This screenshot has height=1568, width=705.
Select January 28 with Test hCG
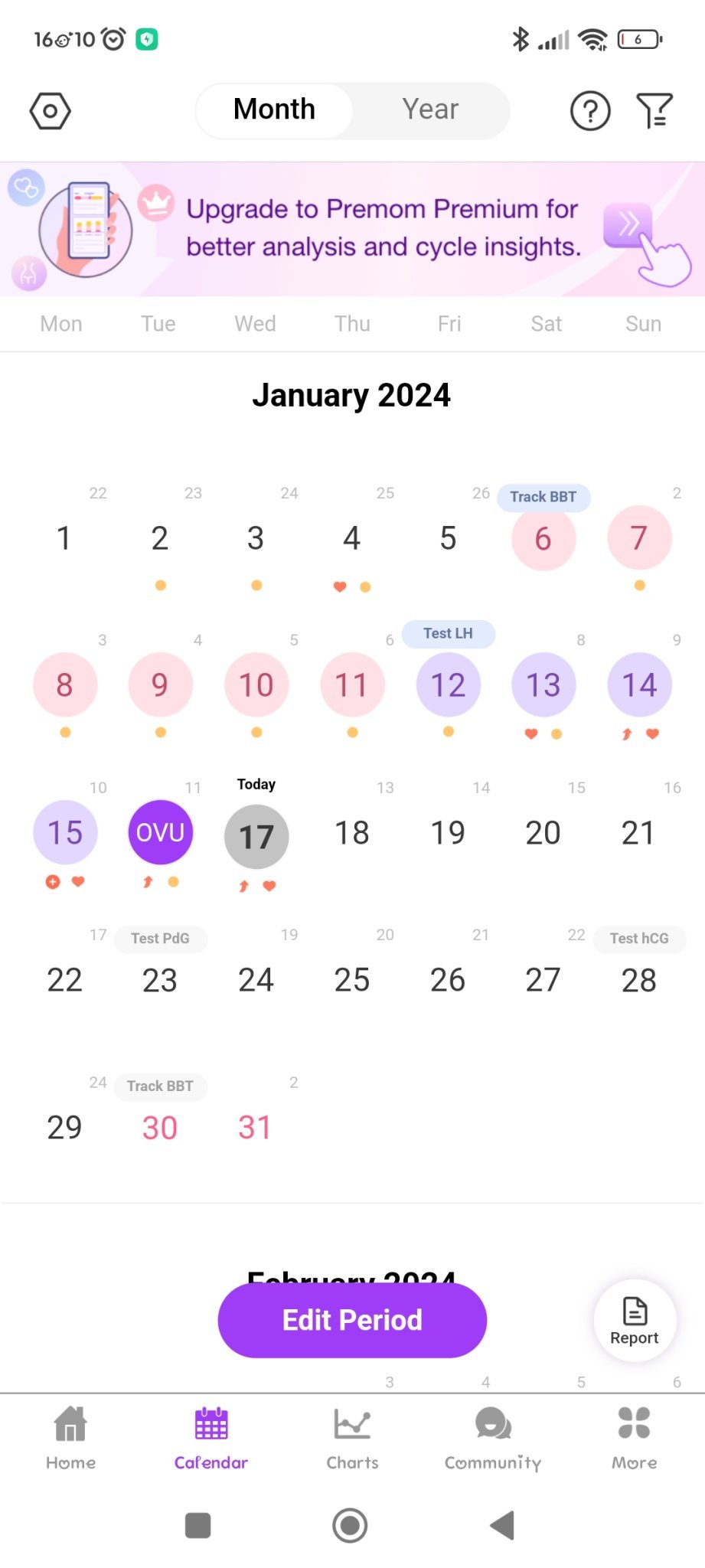tap(639, 980)
